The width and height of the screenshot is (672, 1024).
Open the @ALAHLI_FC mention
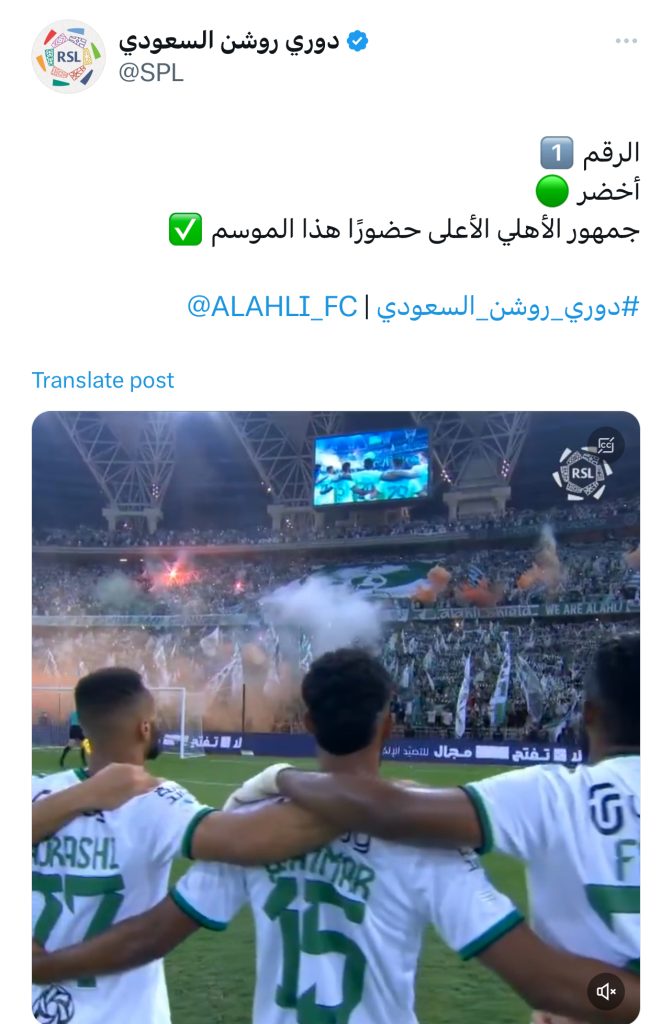click(x=272, y=307)
